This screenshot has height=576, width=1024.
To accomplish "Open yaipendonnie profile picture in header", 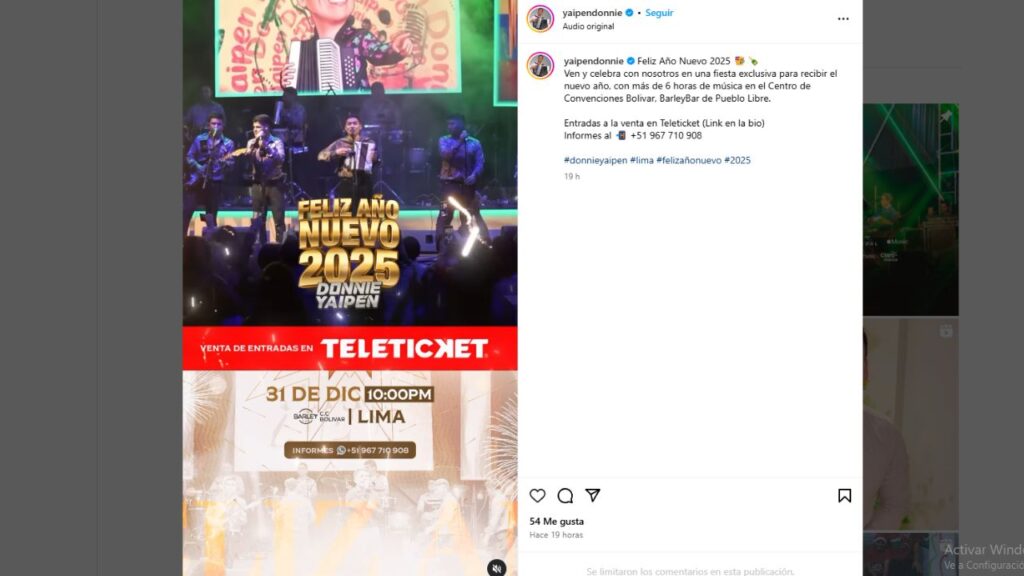I will coord(540,19).
